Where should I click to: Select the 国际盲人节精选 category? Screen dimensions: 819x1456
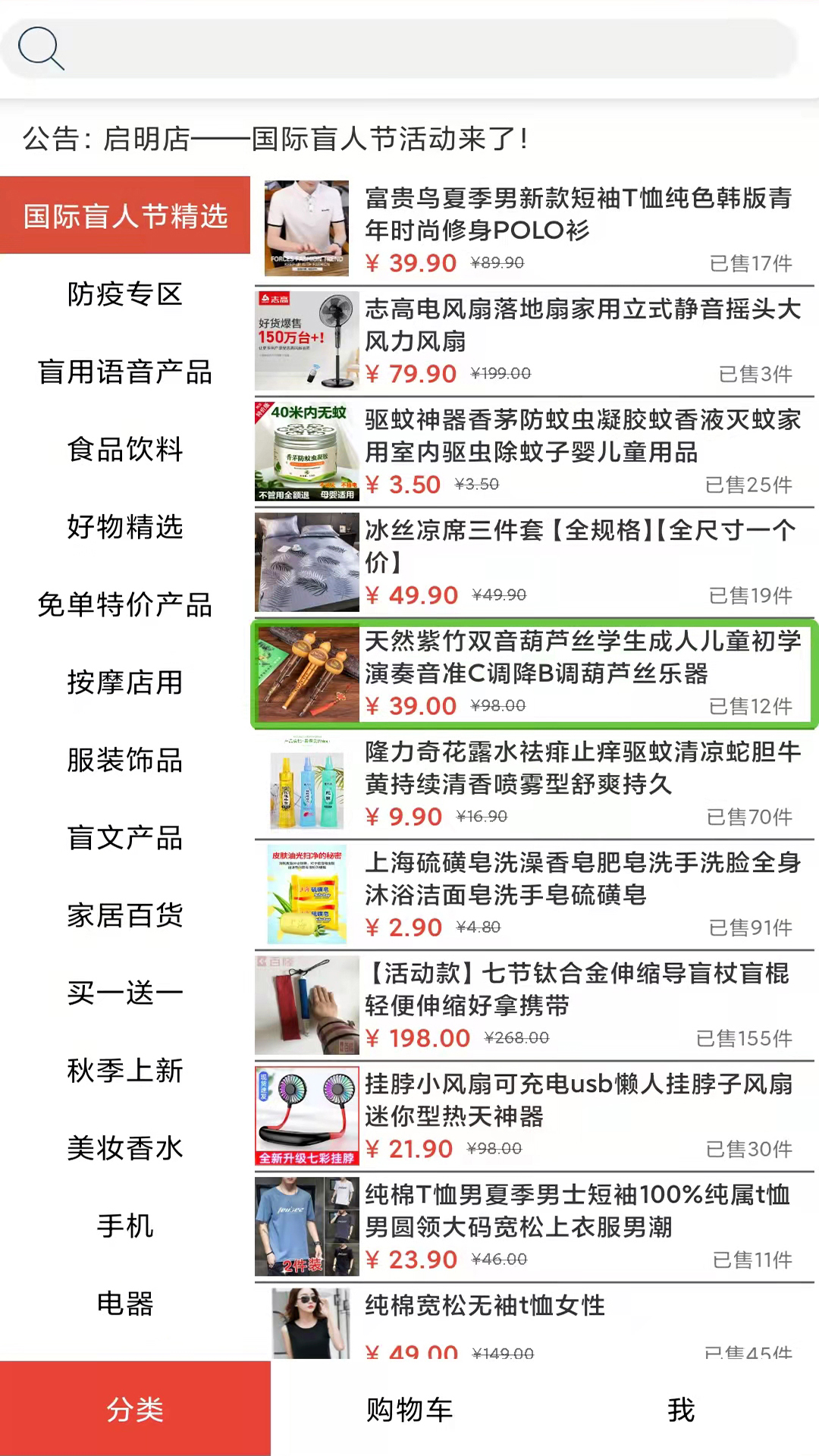pos(124,217)
